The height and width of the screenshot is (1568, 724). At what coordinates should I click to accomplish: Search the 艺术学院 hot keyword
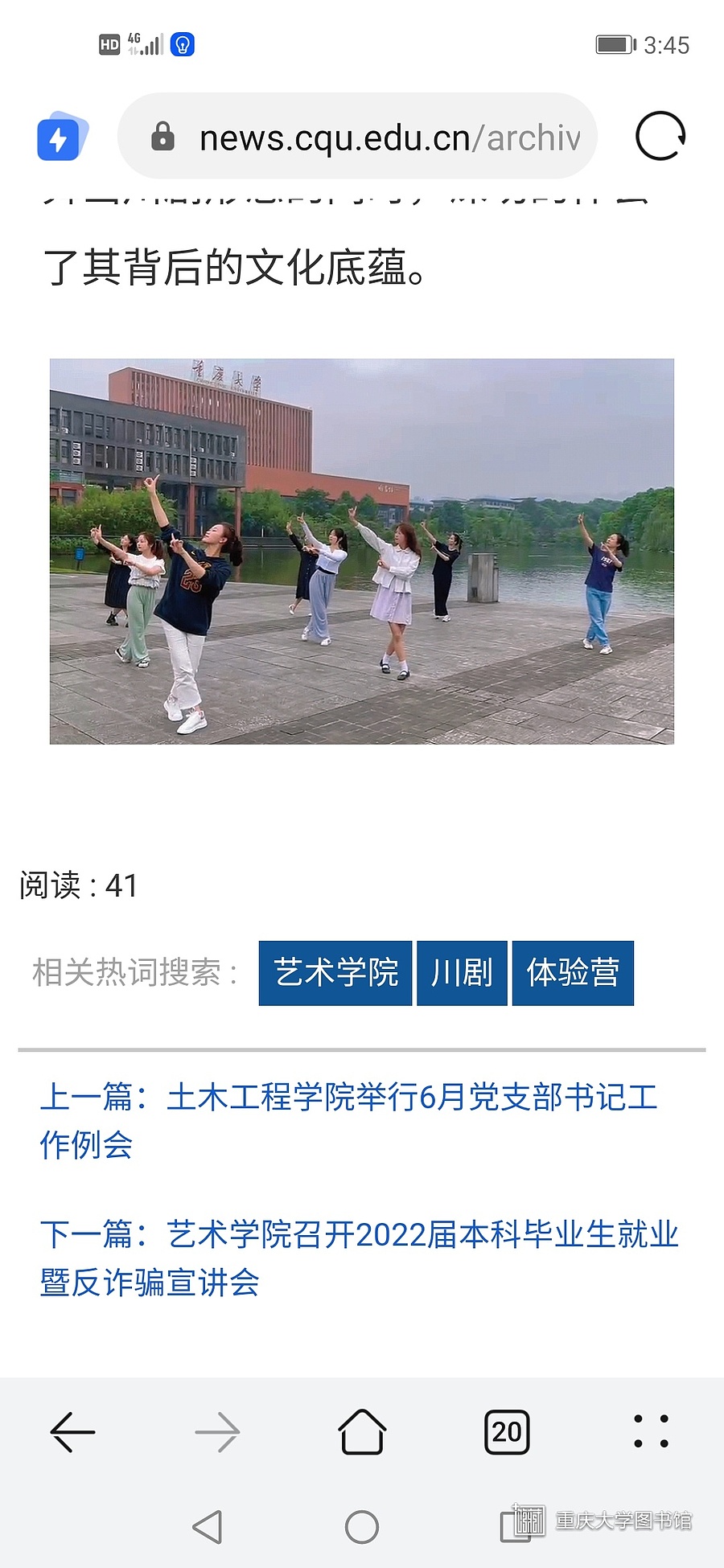coord(335,973)
